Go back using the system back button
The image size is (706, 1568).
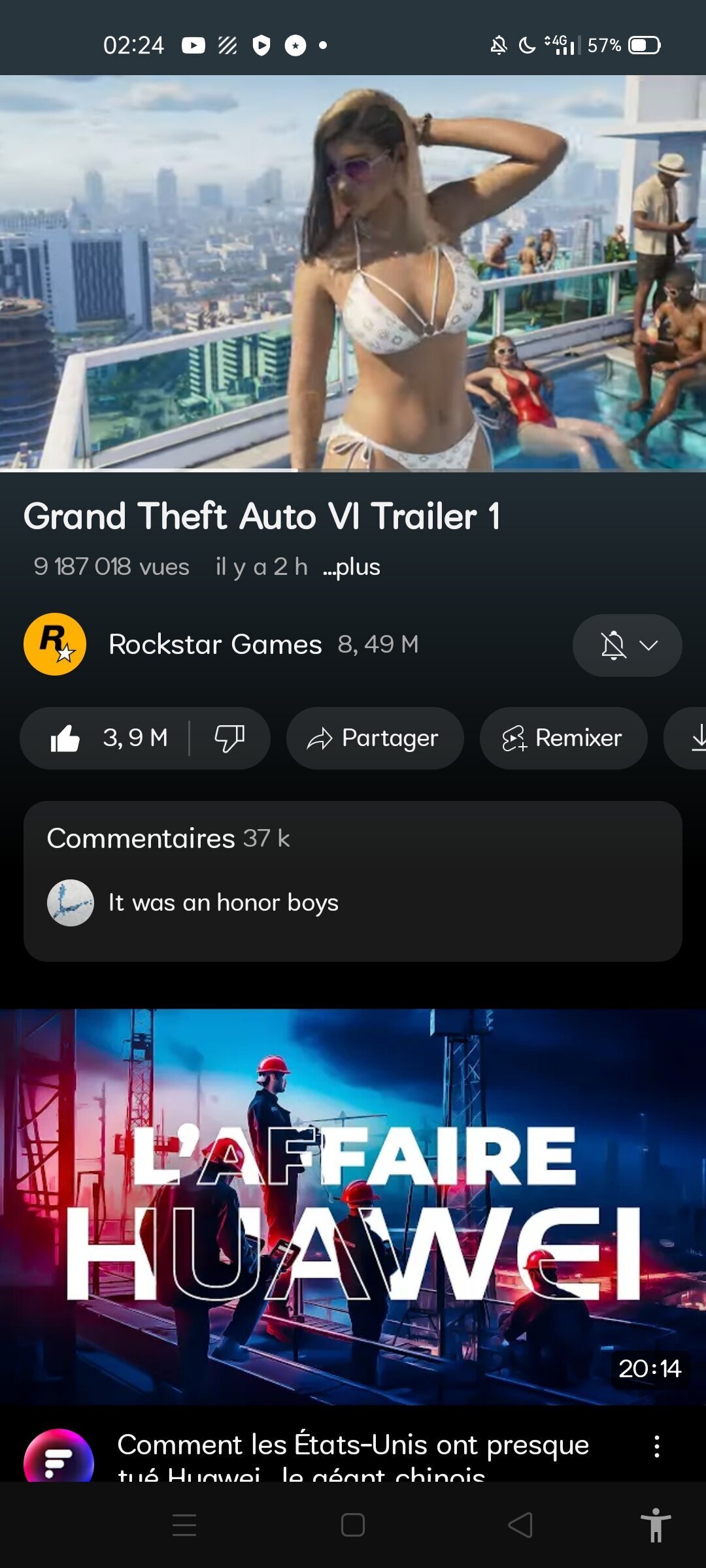tap(520, 1525)
